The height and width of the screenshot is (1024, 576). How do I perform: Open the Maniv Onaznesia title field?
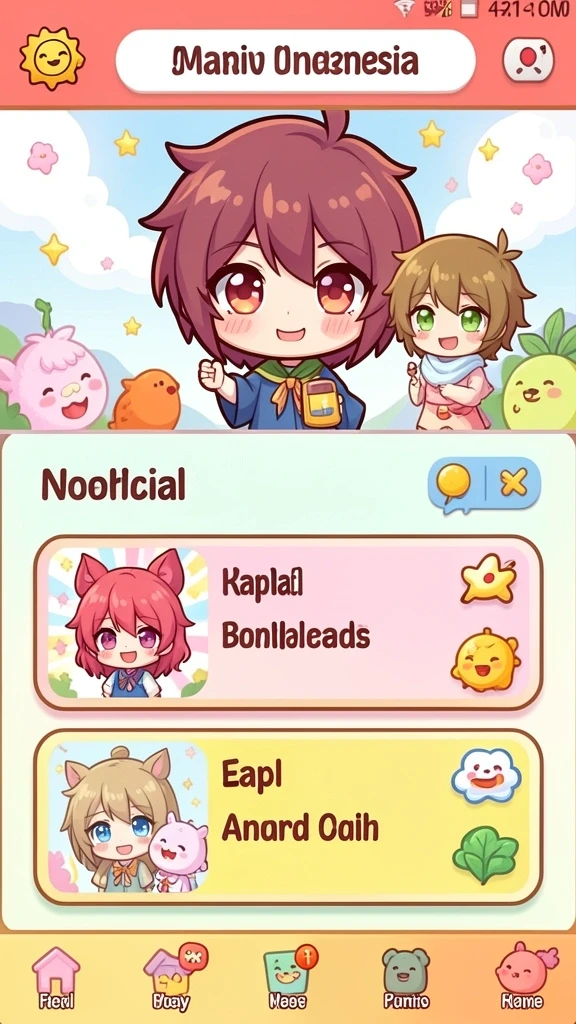pos(295,61)
